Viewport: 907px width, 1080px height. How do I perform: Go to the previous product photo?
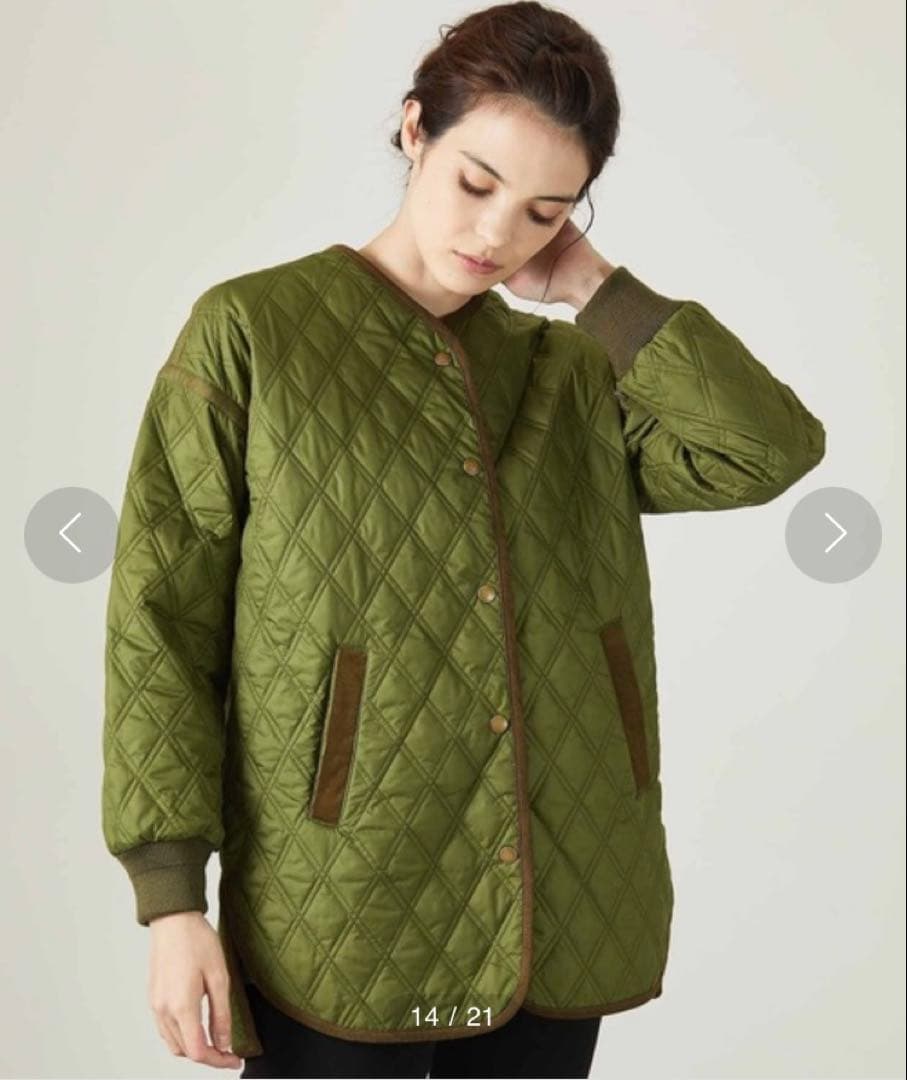point(71,534)
